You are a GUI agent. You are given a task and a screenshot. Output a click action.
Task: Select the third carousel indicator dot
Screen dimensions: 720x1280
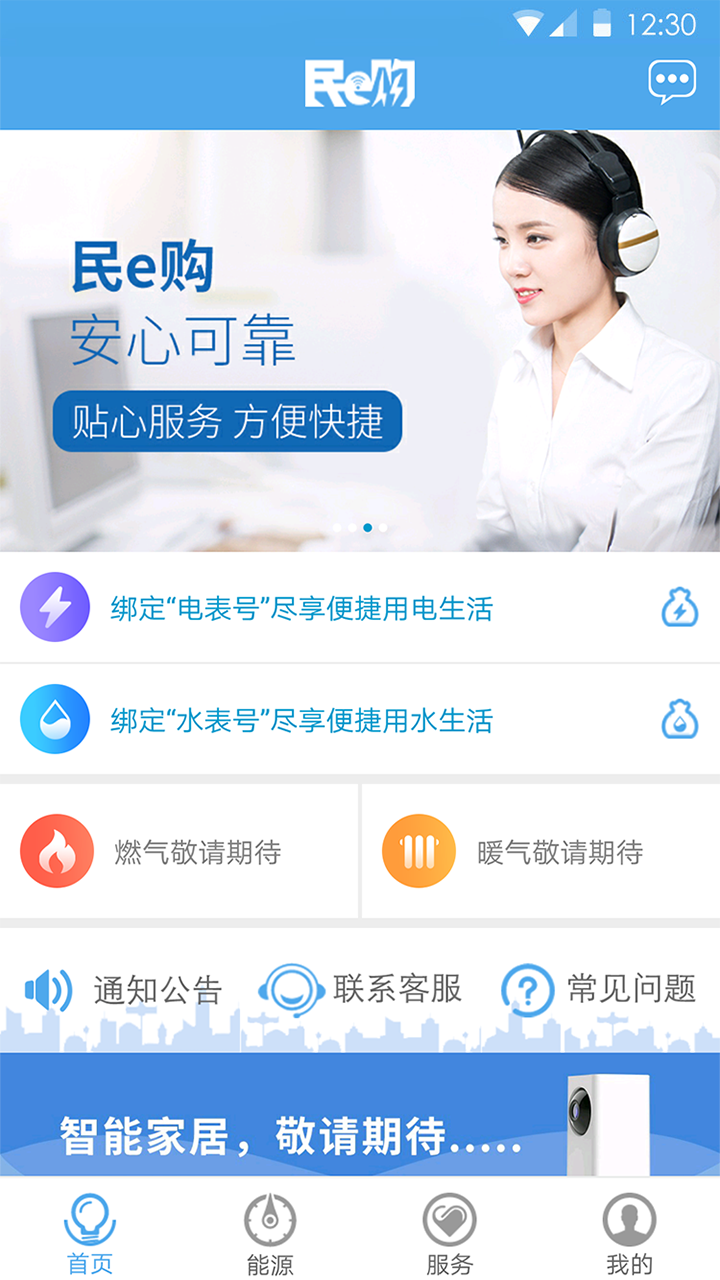click(366, 527)
